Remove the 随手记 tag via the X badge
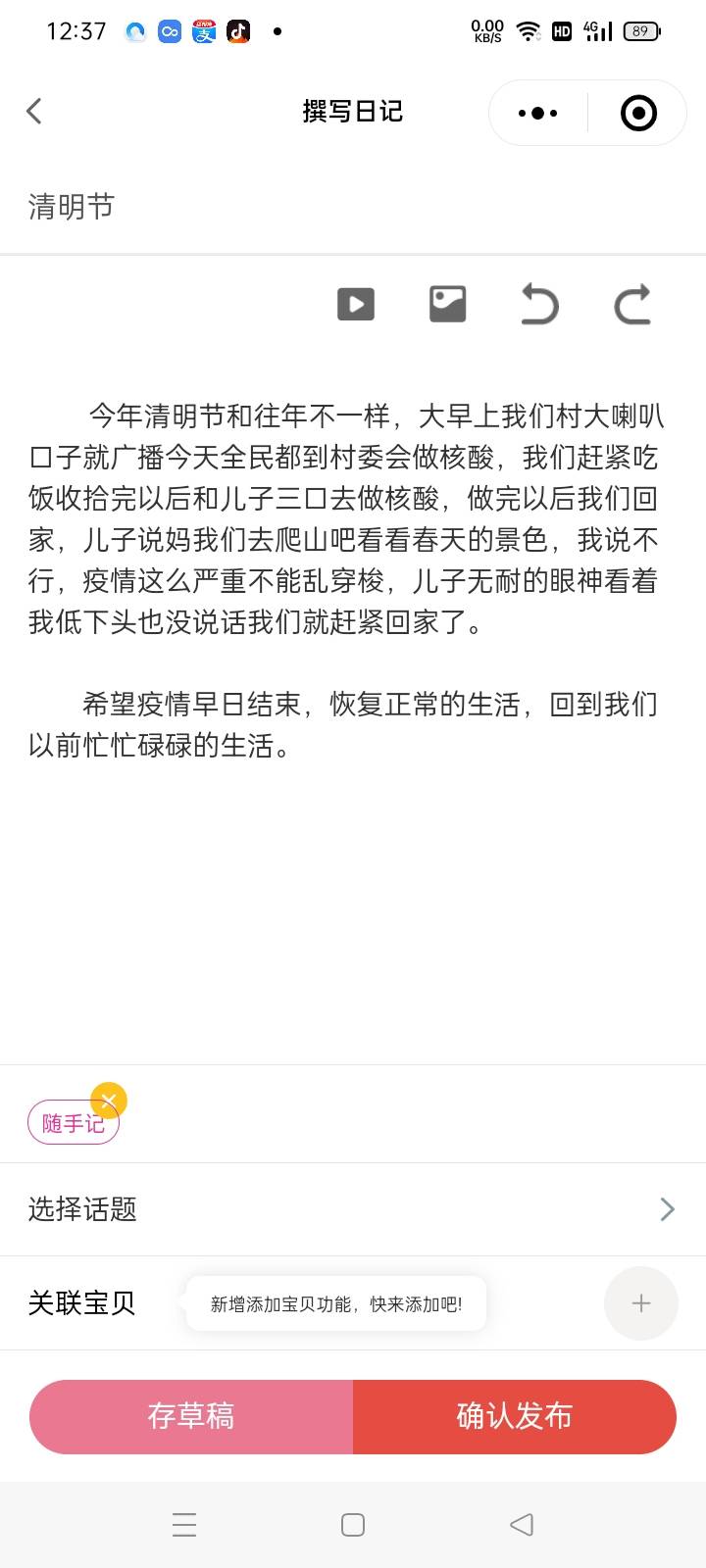The width and height of the screenshot is (706, 1568). pos(108,1100)
